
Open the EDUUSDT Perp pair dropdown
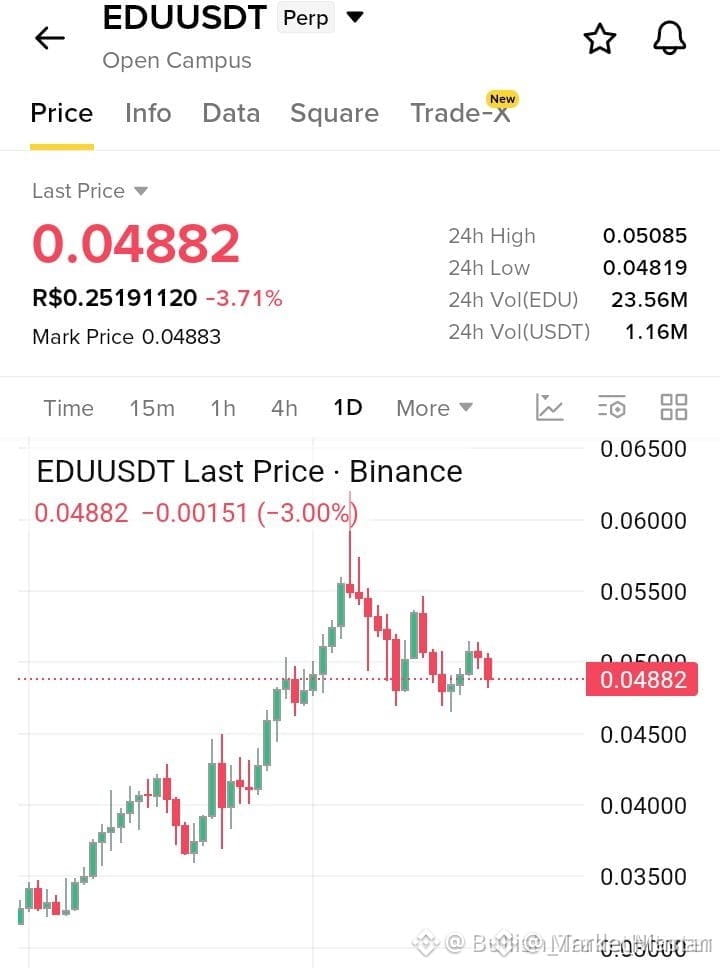click(355, 17)
